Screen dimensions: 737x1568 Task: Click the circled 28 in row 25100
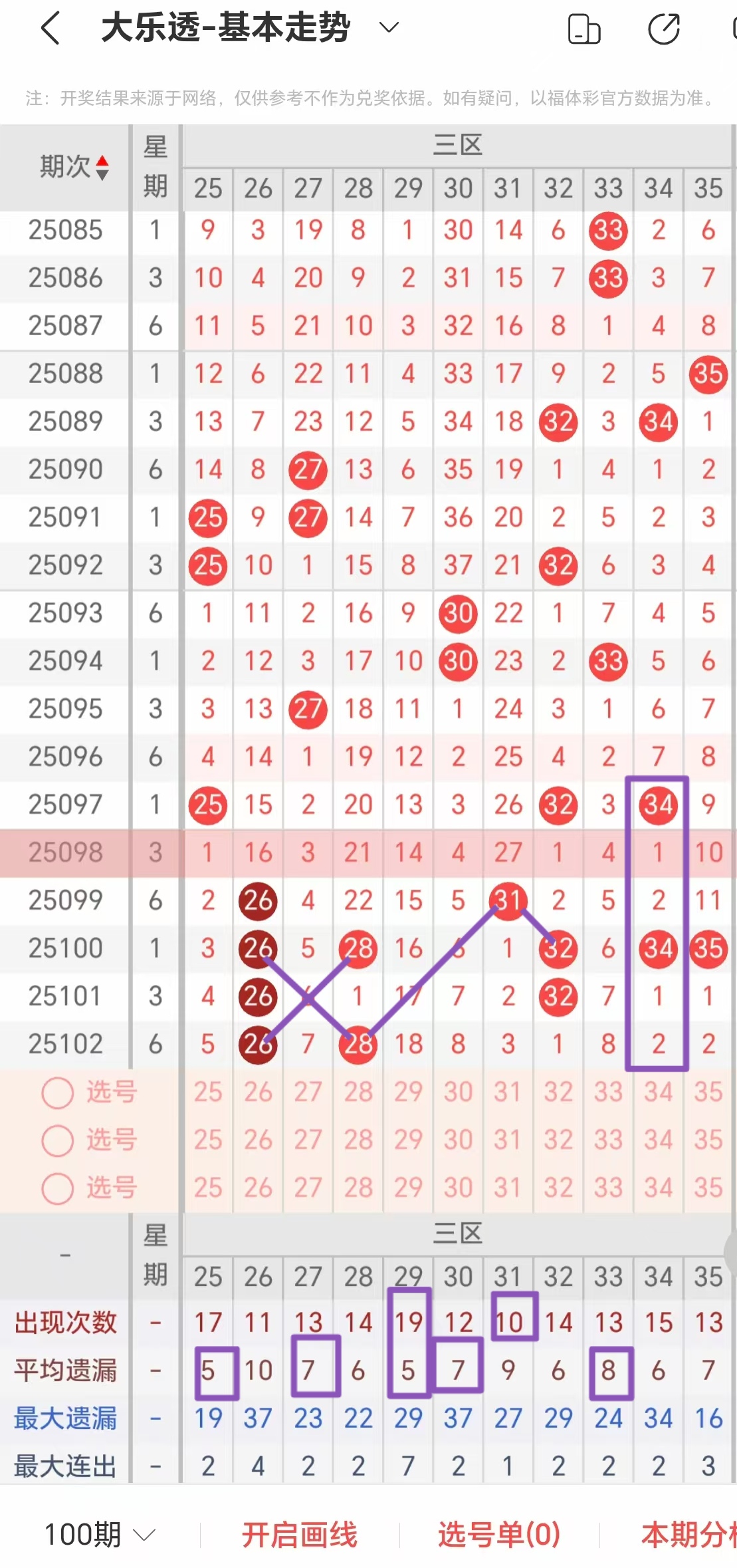pos(358,948)
